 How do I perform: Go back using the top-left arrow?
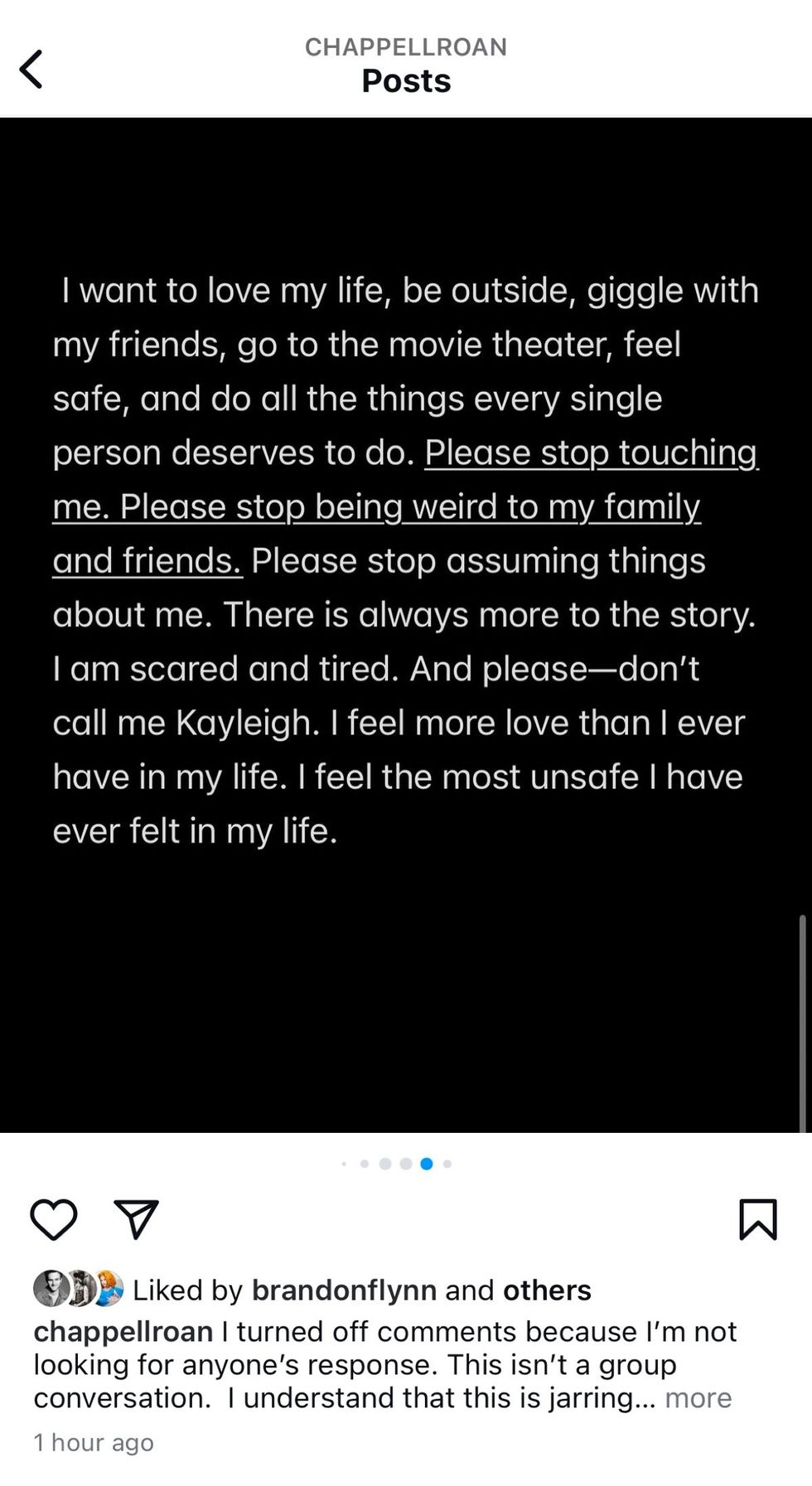pyautogui.click(x=31, y=69)
